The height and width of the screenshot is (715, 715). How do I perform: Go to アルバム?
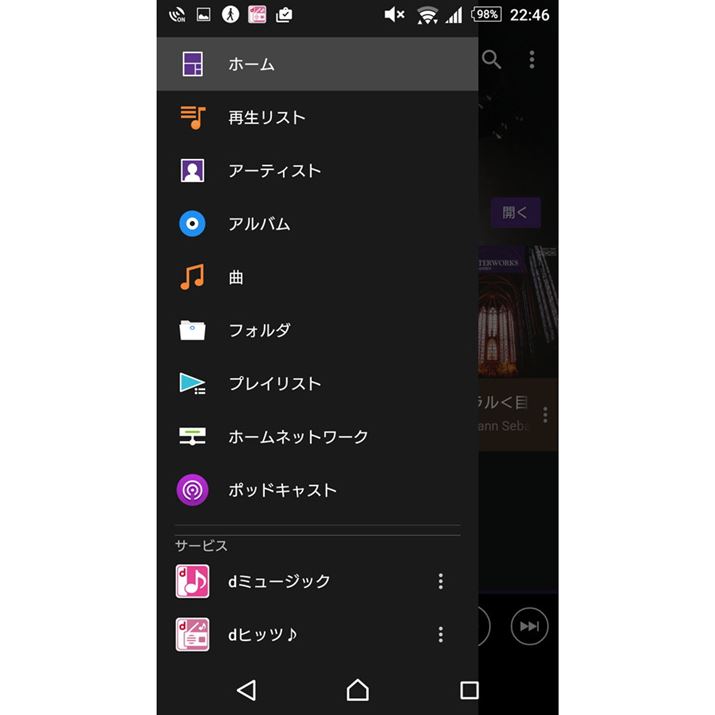(300, 224)
